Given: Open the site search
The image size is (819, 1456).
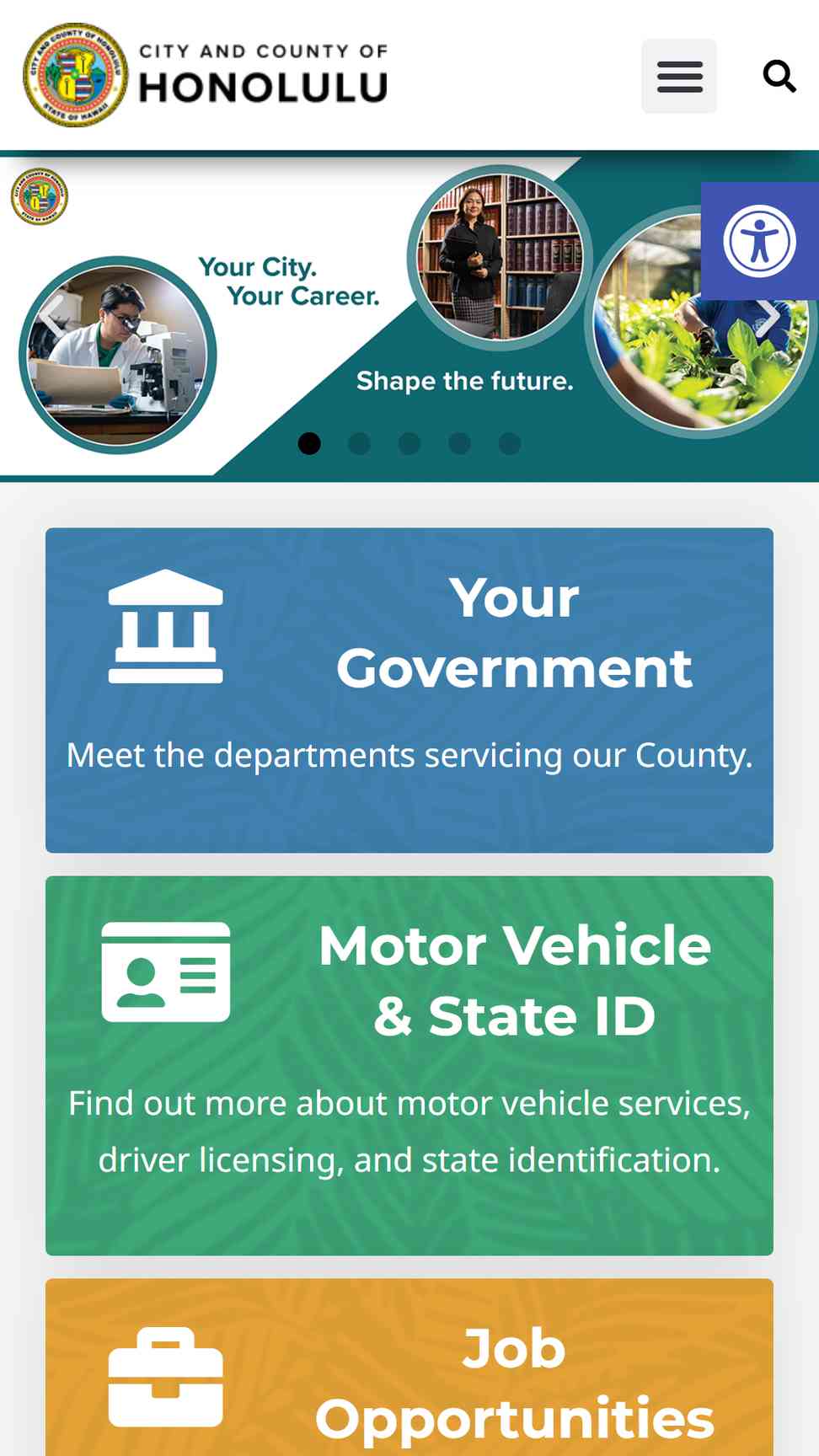Looking at the screenshot, I should (x=779, y=76).
